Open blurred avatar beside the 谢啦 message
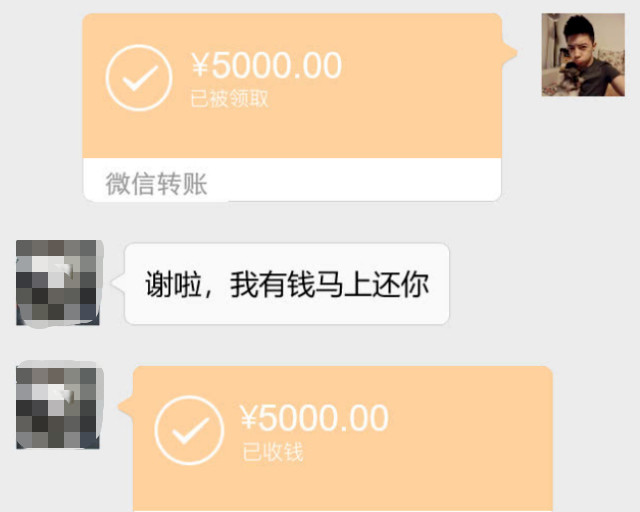The height and width of the screenshot is (512, 640). coord(60,283)
